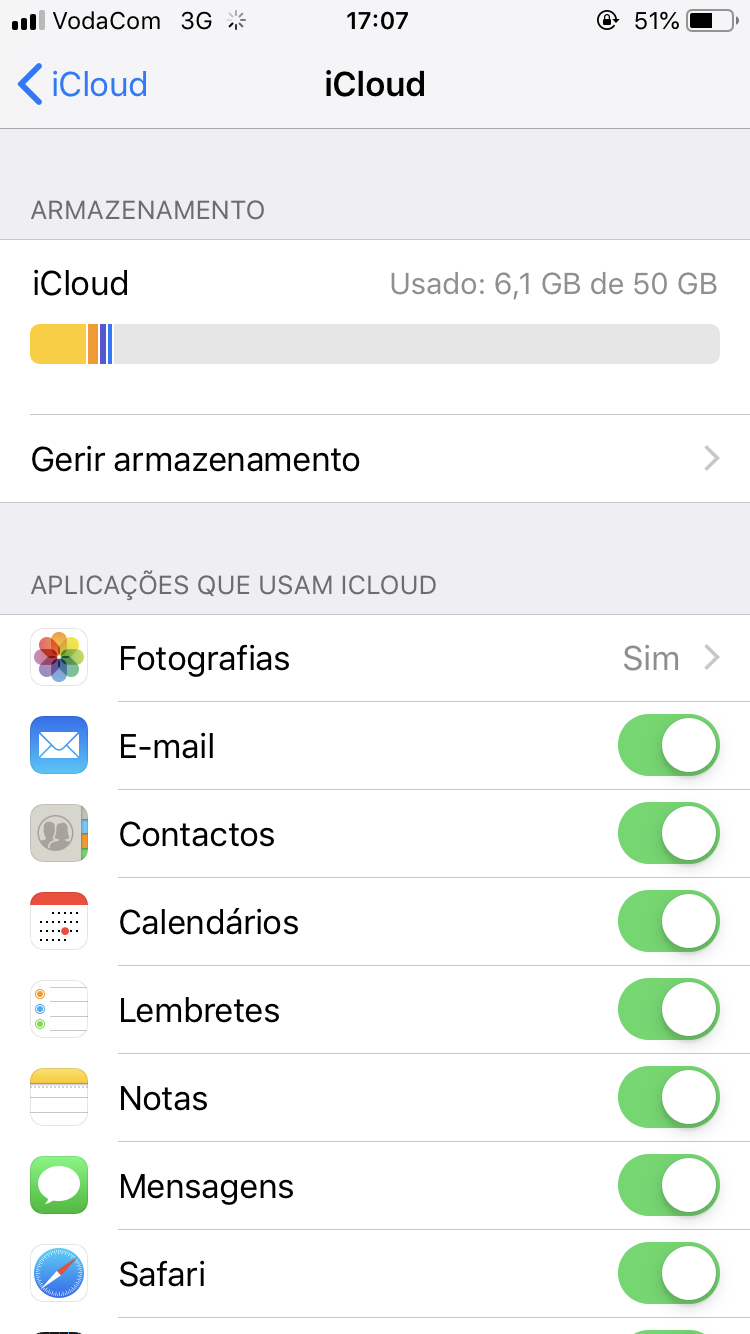Disable Contactos iCloud sync
750x1334 pixels.
pos(668,834)
